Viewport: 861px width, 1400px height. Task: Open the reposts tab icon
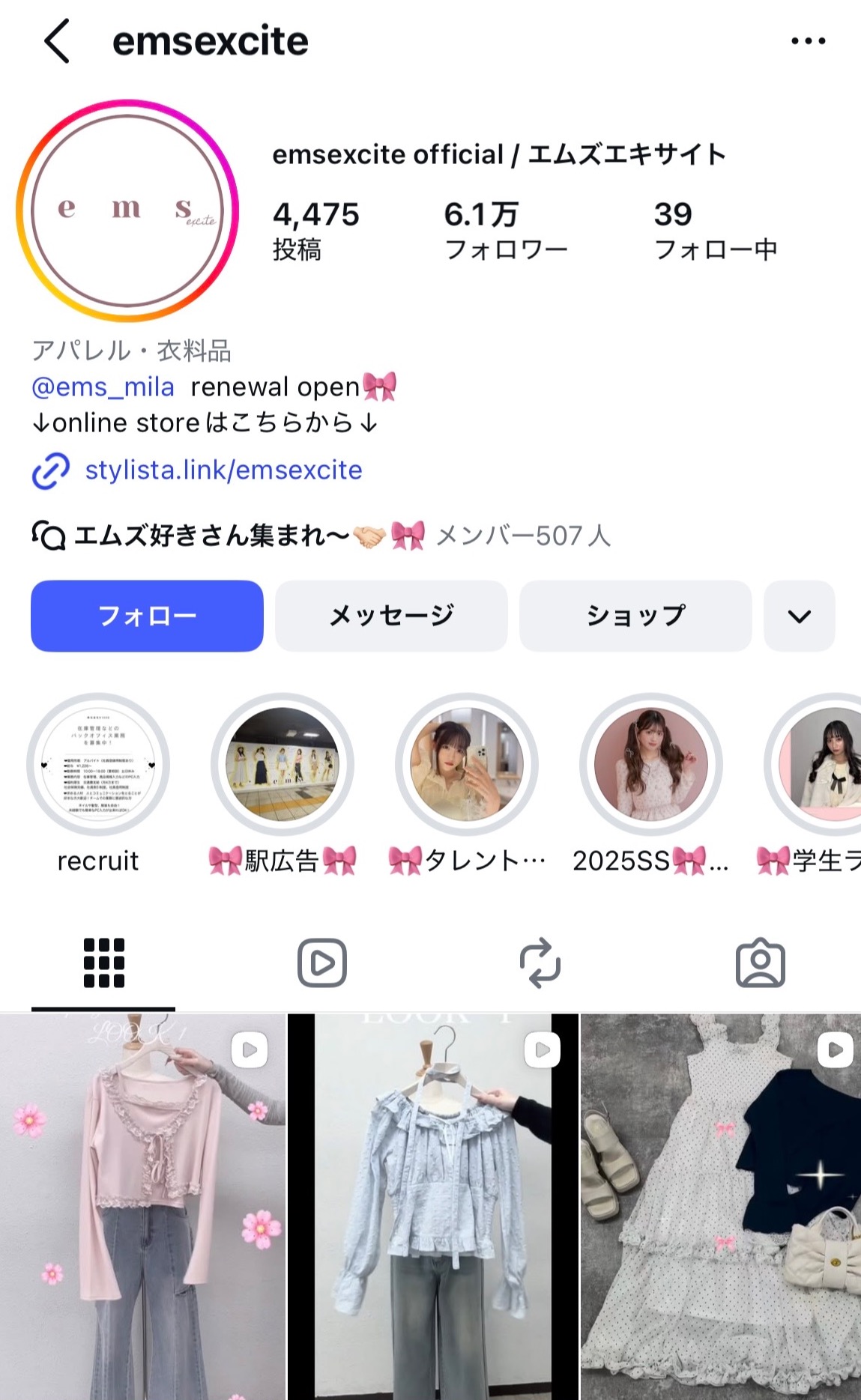[542, 963]
